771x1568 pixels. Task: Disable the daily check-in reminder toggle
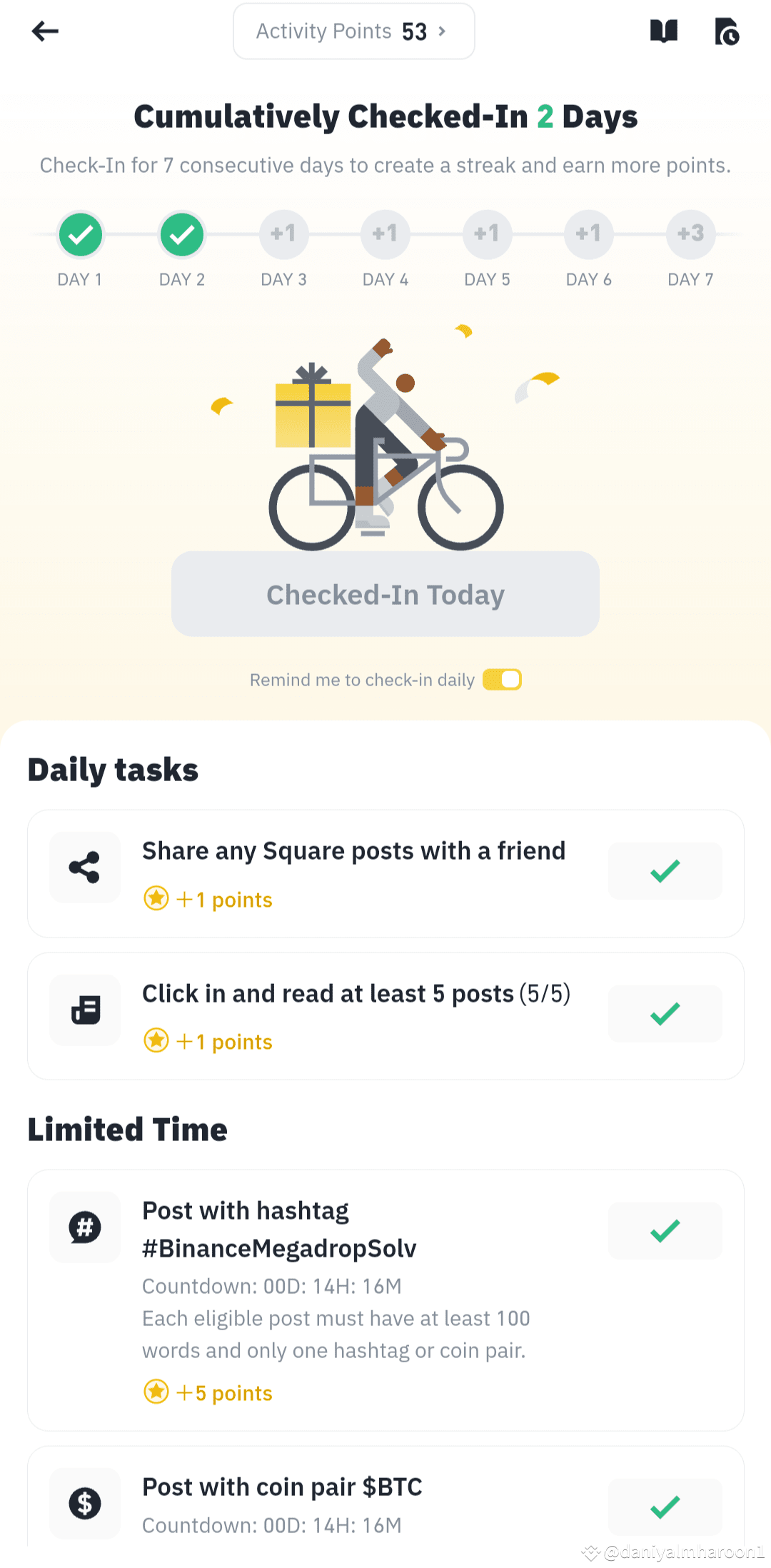click(503, 680)
